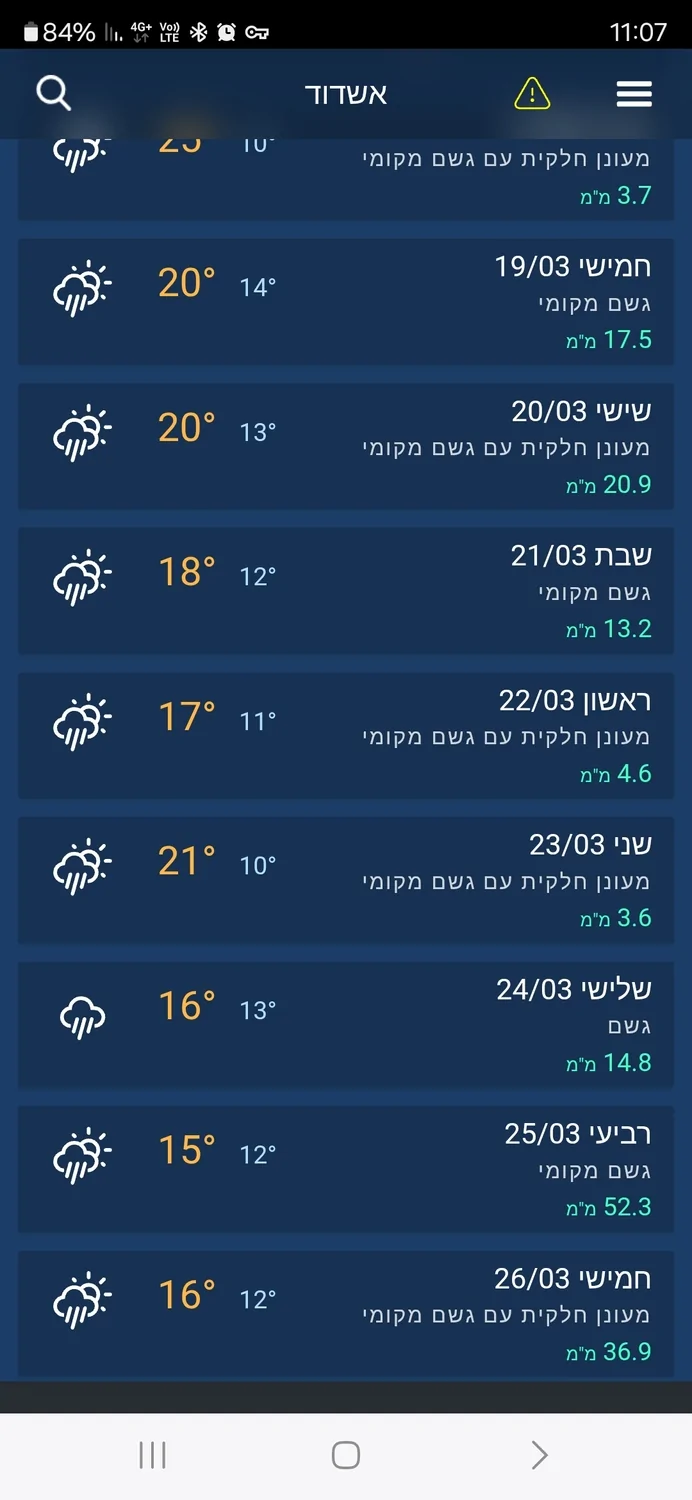
Task: Open the rainy 24/03 forecast card
Action: click(x=346, y=1025)
